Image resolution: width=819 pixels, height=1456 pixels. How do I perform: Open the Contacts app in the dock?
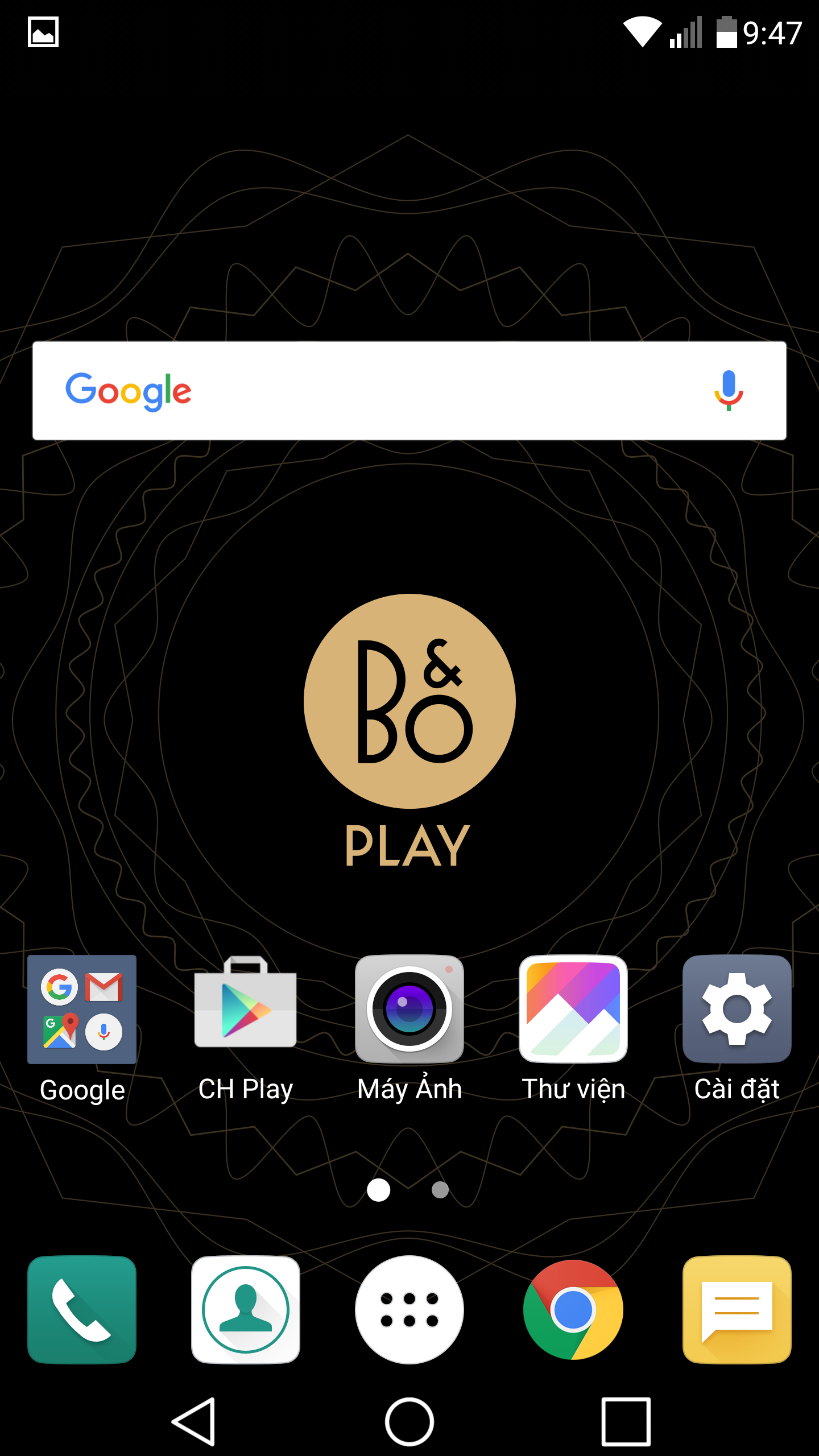click(x=246, y=1310)
